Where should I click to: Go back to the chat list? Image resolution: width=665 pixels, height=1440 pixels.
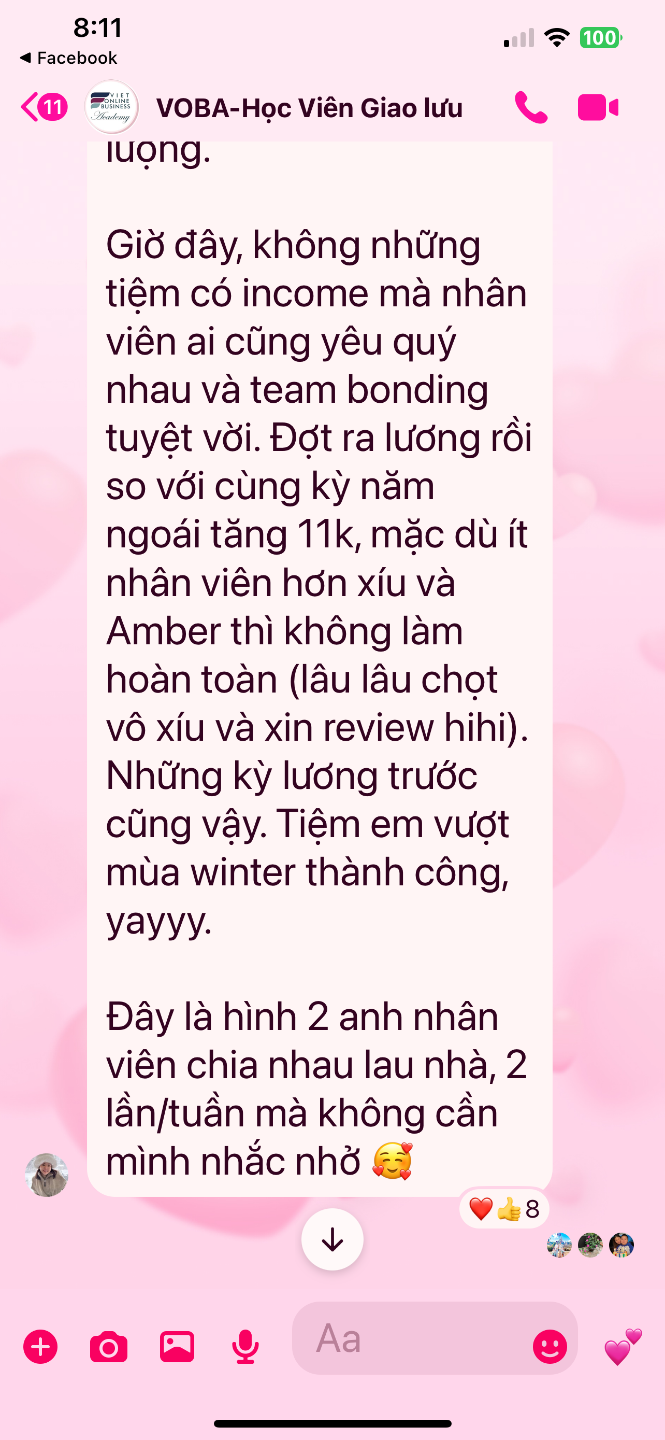pos(44,107)
